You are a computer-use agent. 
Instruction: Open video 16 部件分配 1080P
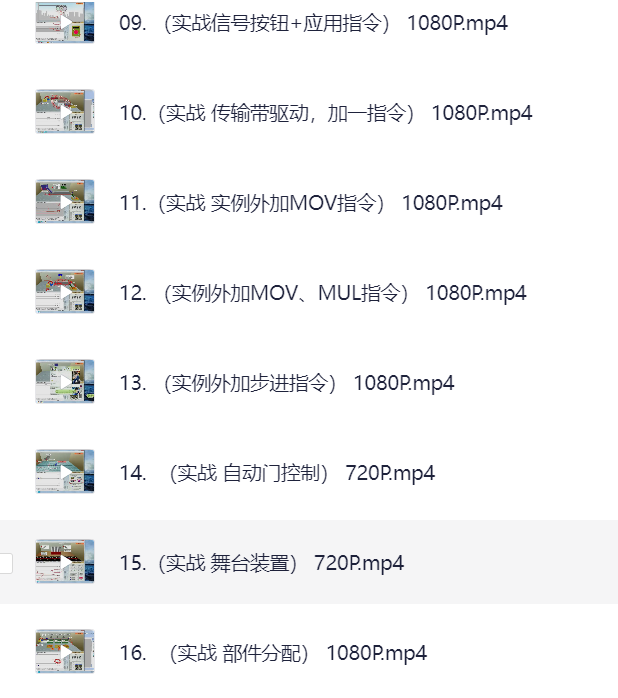[272, 653]
